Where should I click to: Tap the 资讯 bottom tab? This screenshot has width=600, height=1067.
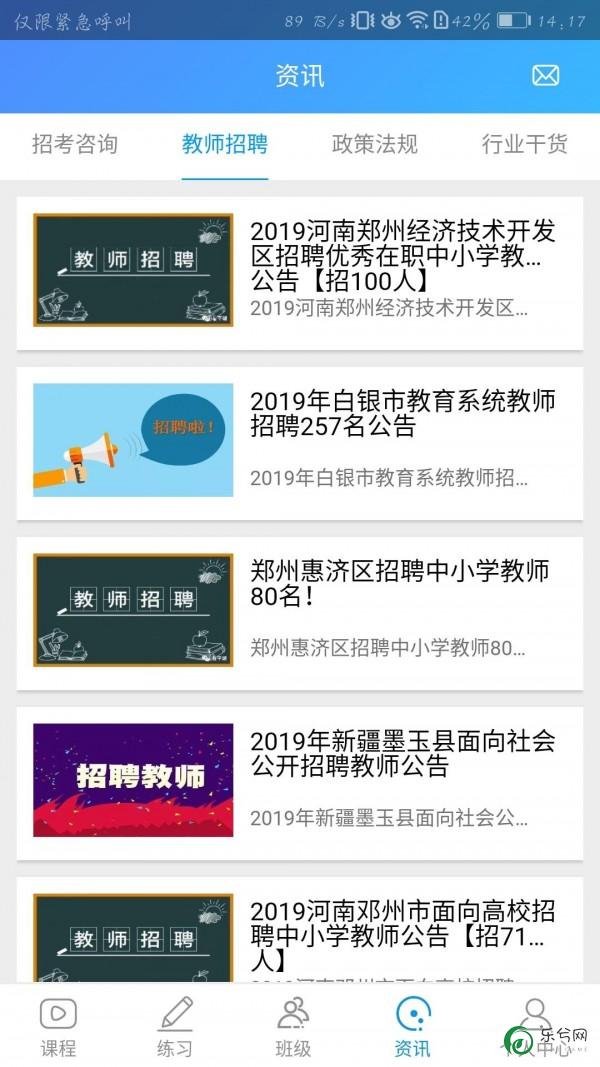tap(412, 1026)
